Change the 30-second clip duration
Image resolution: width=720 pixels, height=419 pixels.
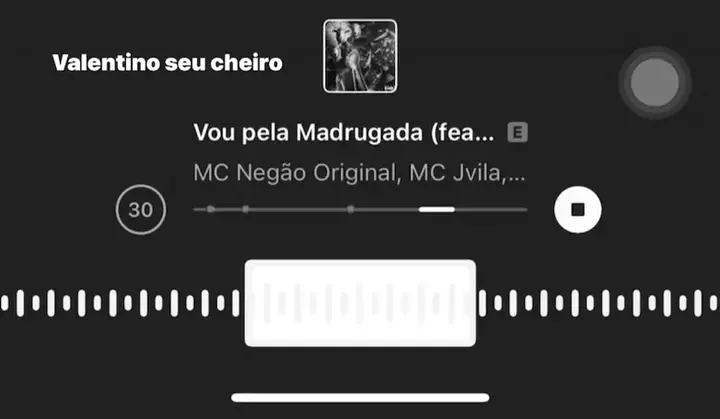pos(141,210)
